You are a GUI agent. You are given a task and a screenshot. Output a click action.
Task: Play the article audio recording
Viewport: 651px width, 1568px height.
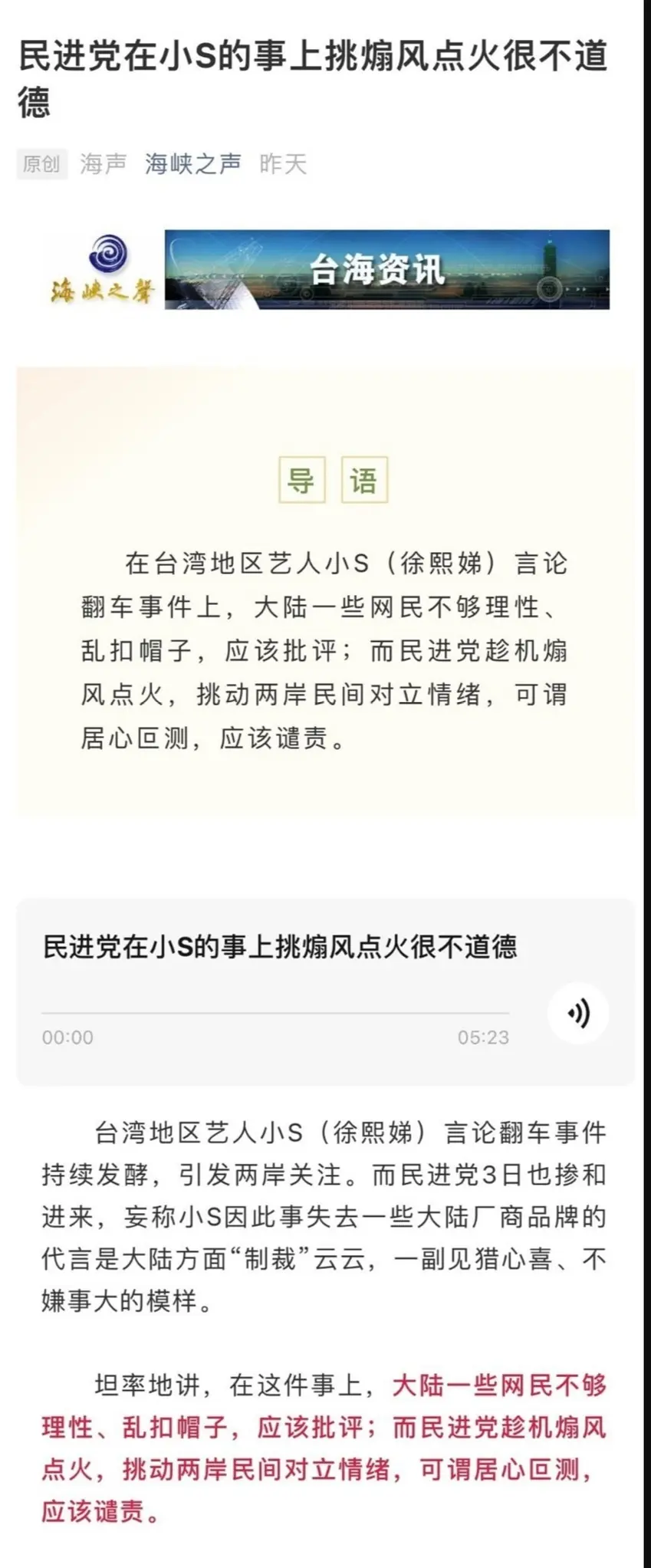point(578,1013)
